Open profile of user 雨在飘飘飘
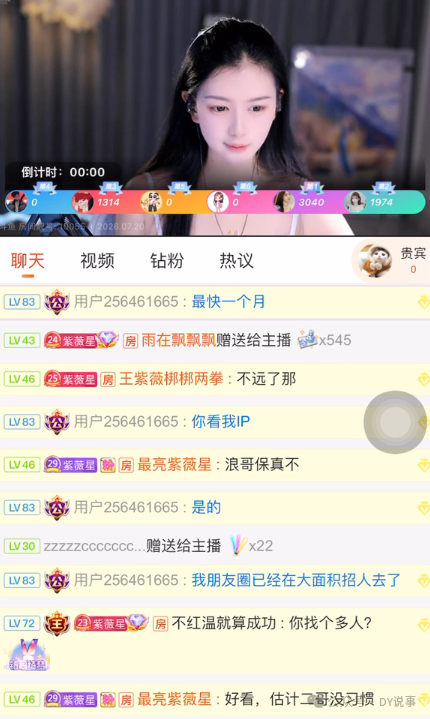 pos(178,340)
